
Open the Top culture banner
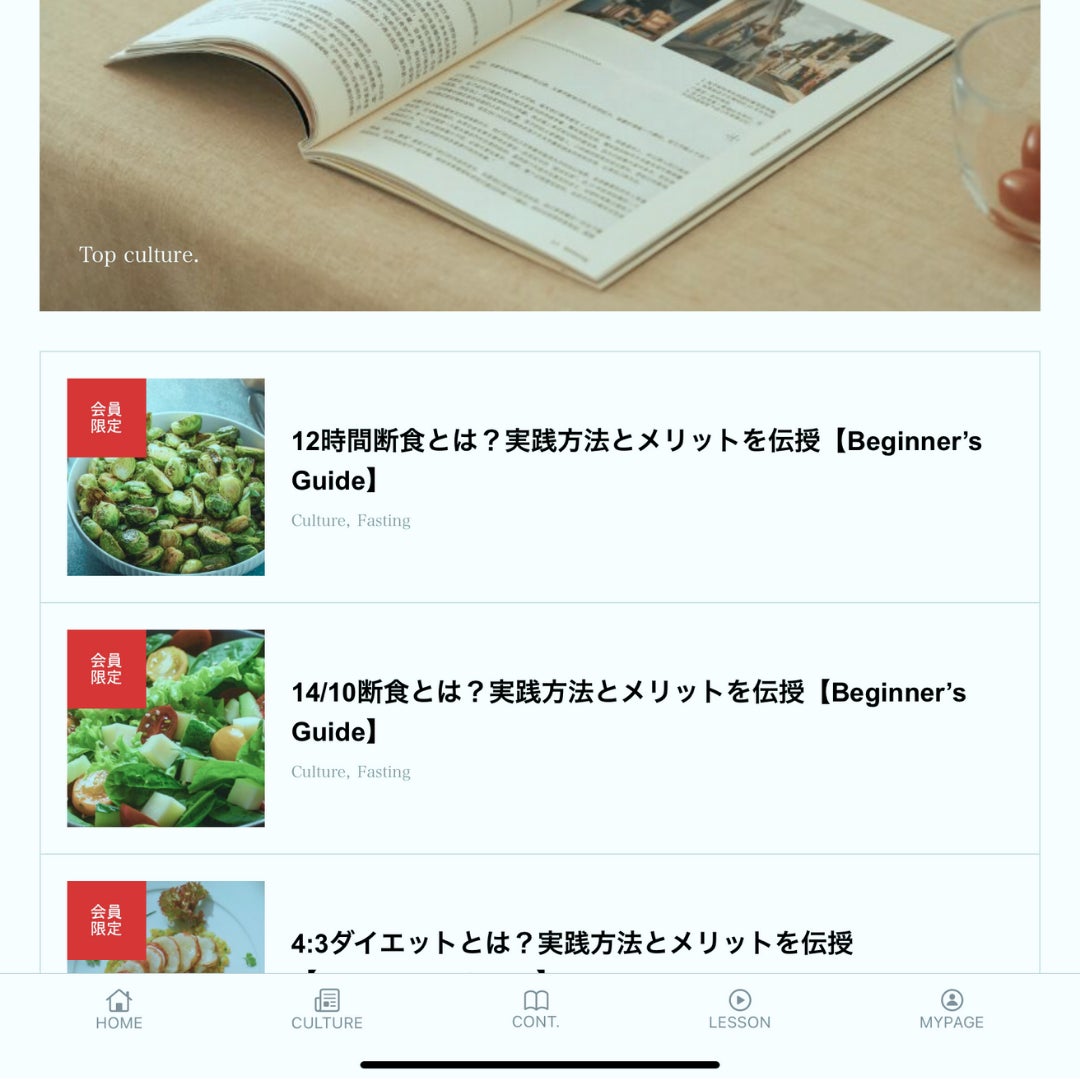pyautogui.click(x=540, y=160)
